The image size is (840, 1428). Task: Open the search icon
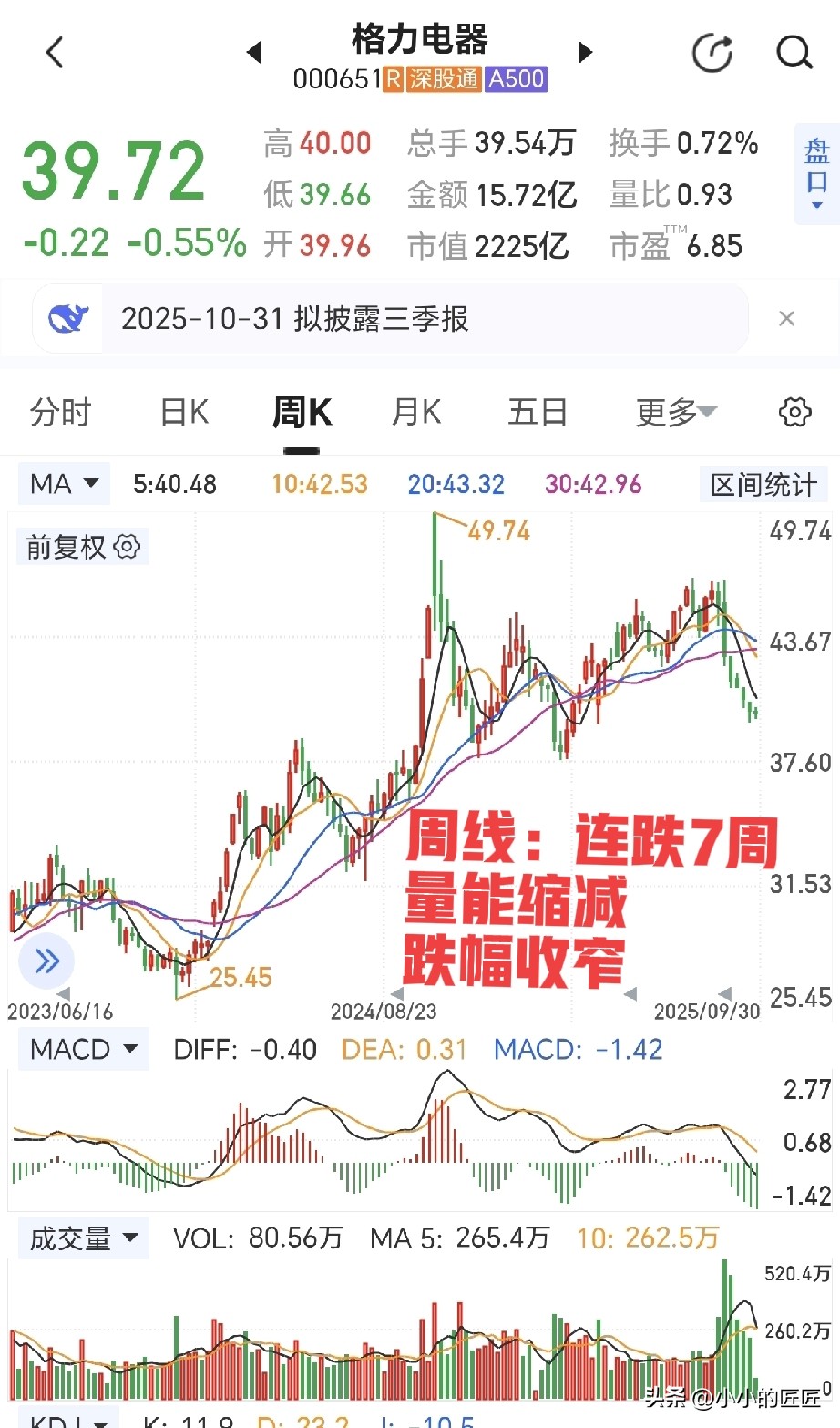pos(794,52)
